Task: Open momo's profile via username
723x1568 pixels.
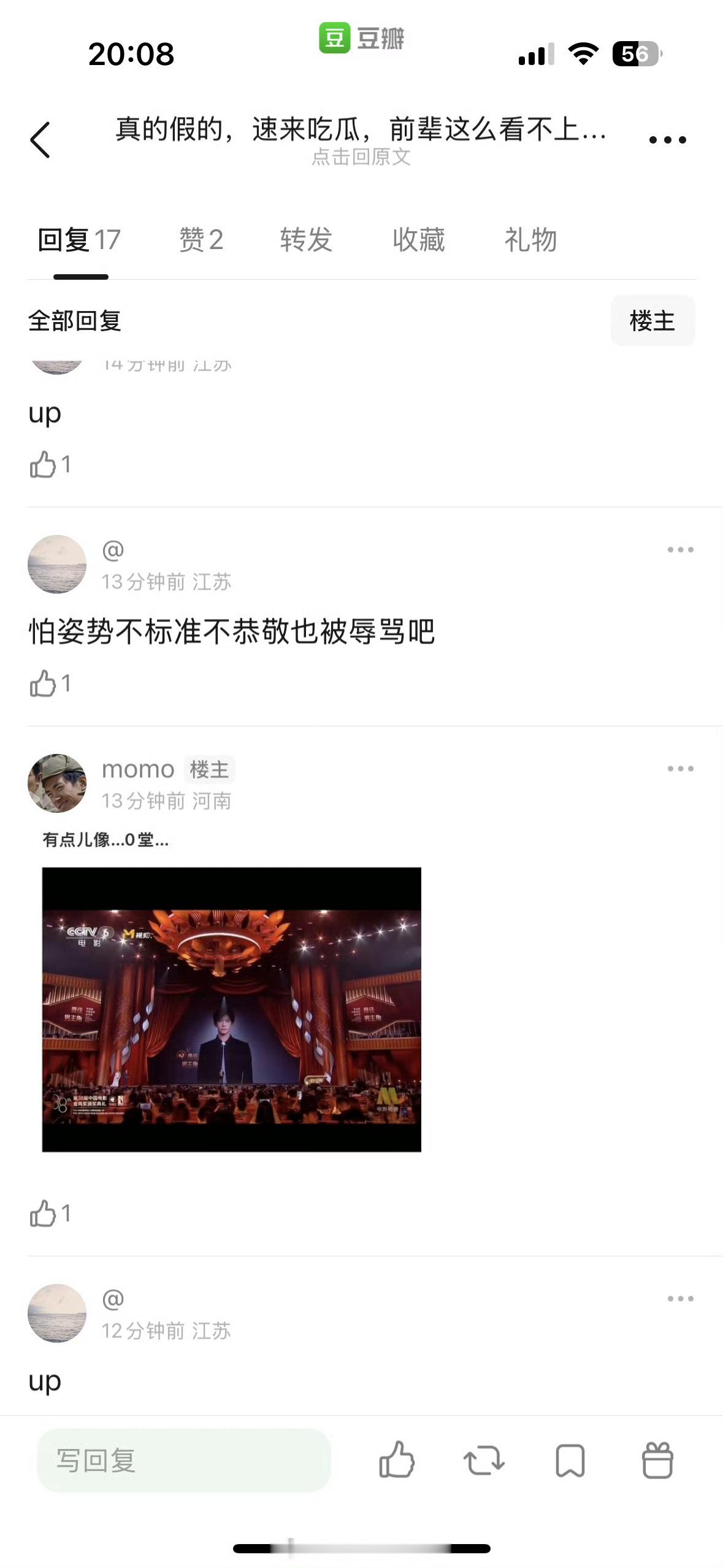Action: (139, 769)
